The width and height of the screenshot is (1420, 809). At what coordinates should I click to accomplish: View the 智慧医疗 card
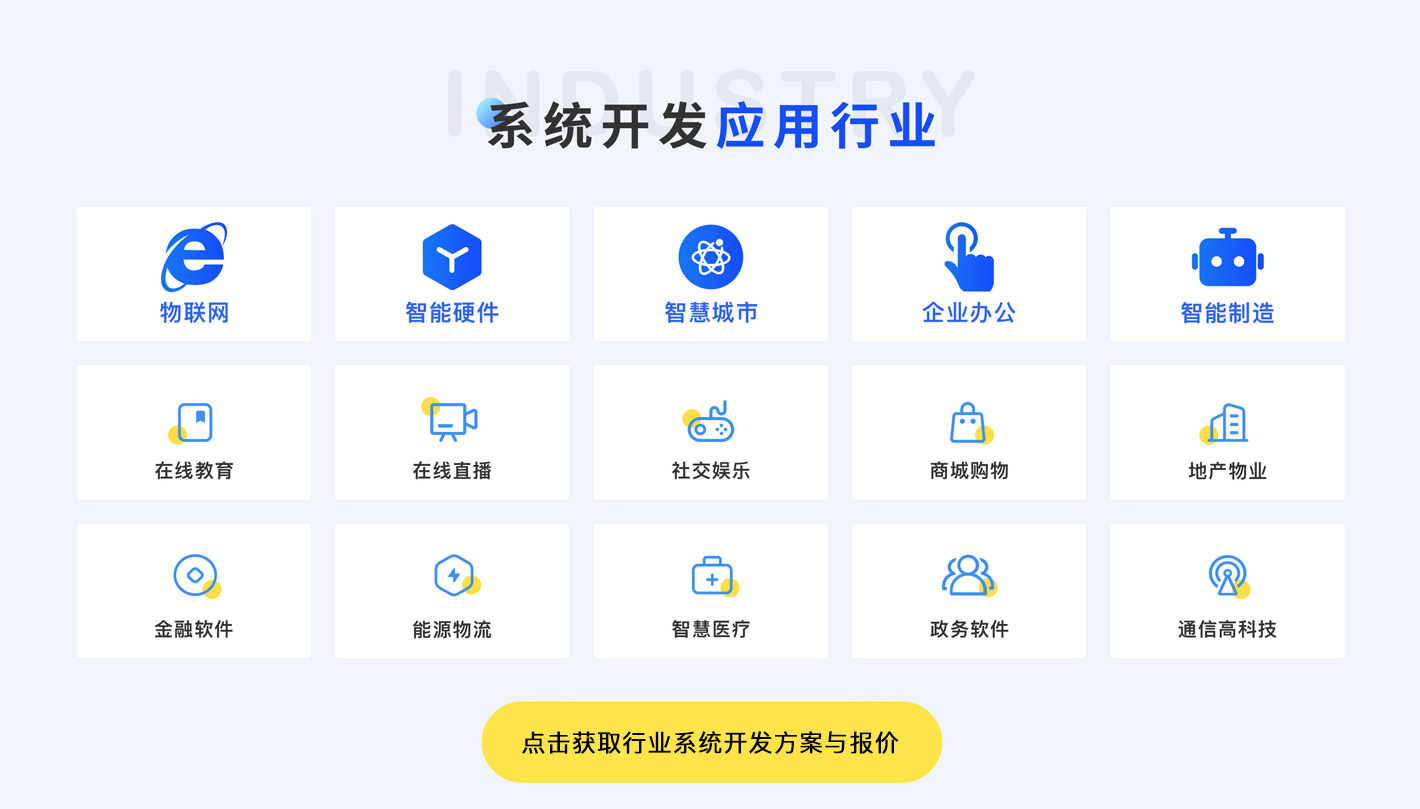coord(710,591)
